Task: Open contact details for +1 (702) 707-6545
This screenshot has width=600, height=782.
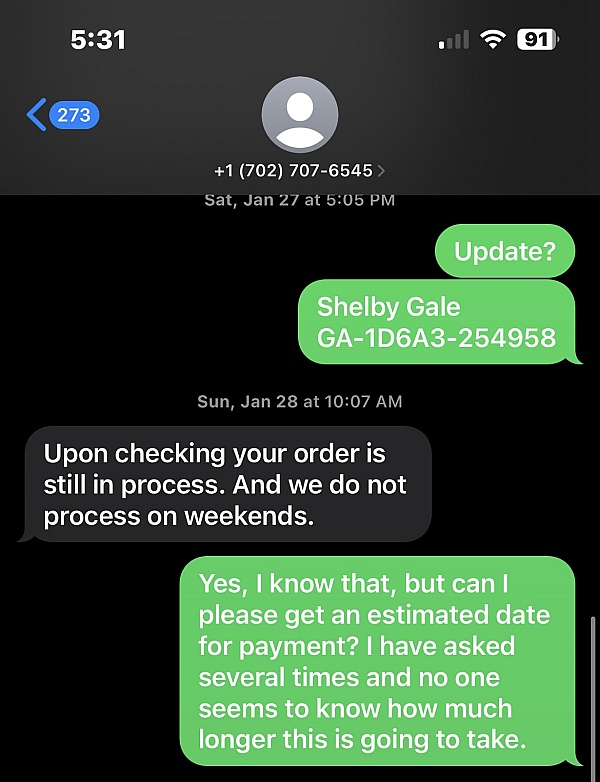Action: 300,170
